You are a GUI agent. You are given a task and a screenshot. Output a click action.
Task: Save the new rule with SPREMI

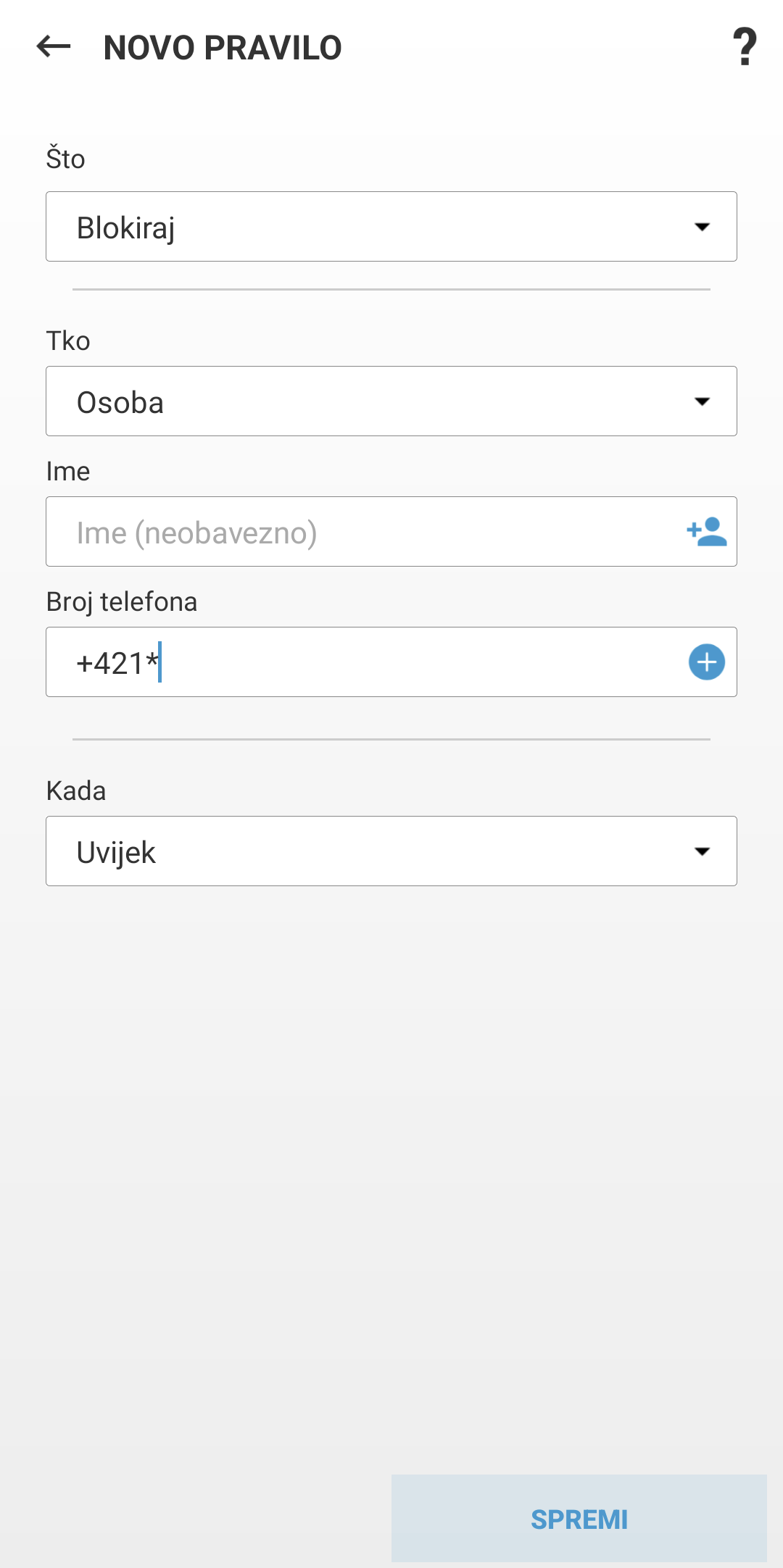[x=579, y=1519]
